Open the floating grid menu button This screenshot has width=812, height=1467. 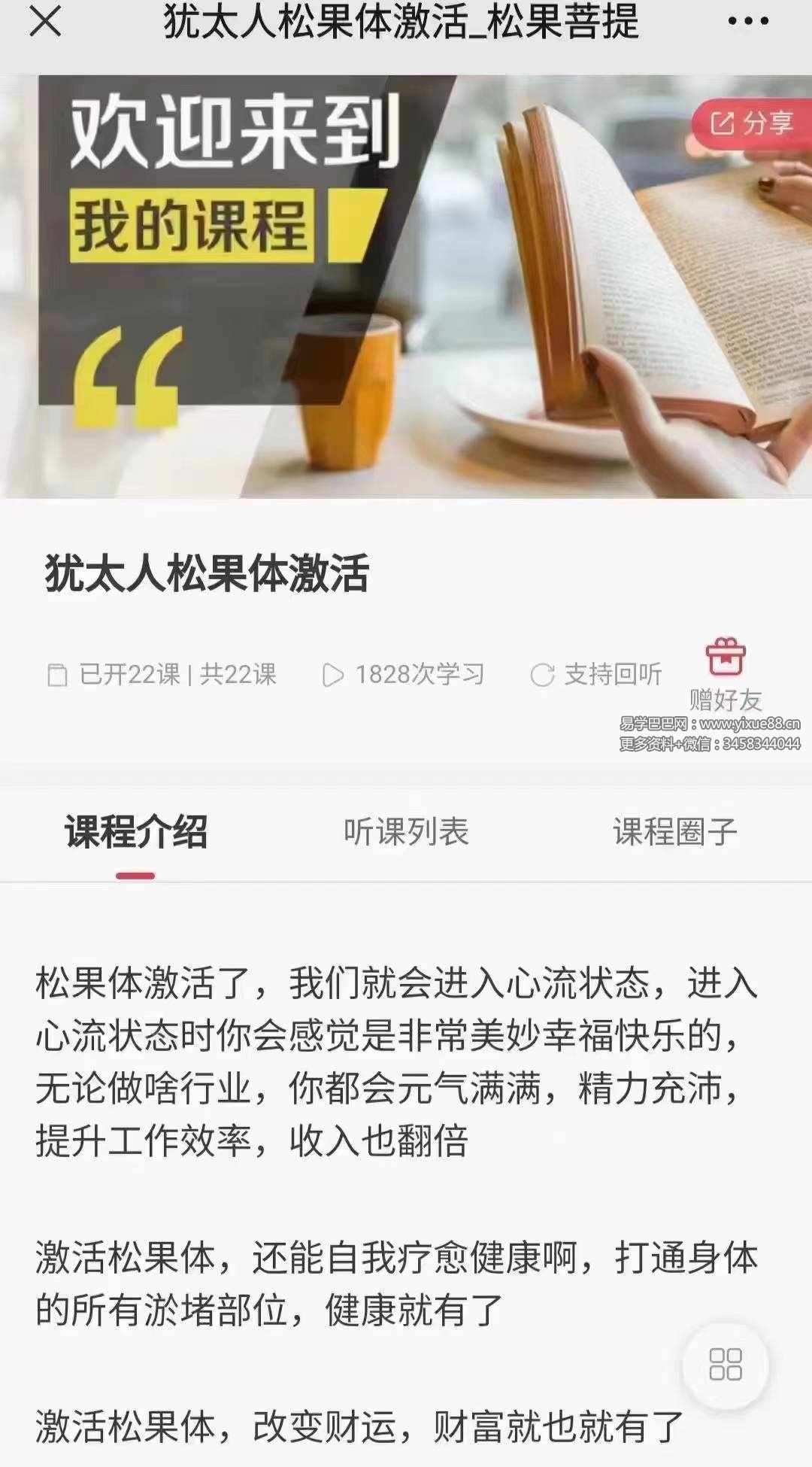725,1364
